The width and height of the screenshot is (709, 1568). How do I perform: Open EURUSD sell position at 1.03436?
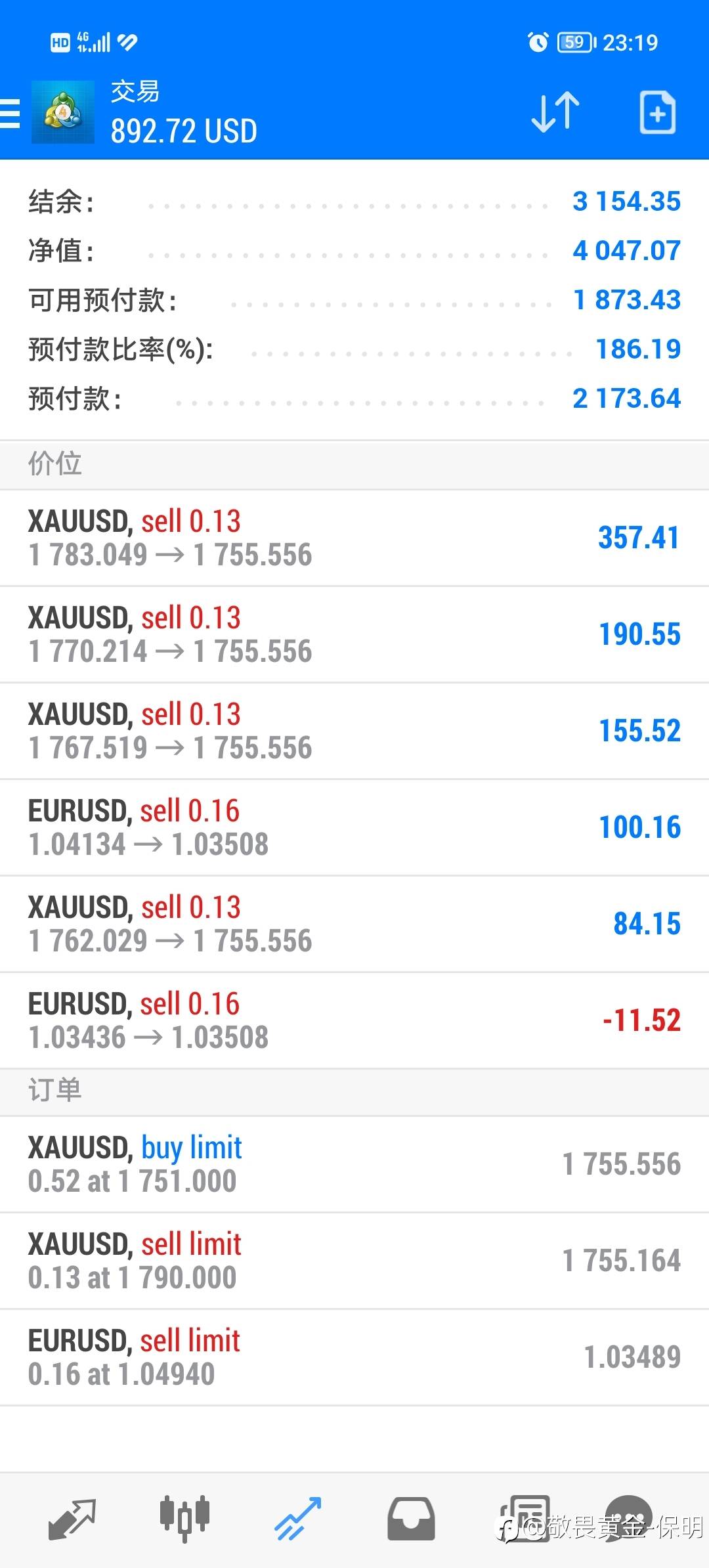click(354, 1021)
